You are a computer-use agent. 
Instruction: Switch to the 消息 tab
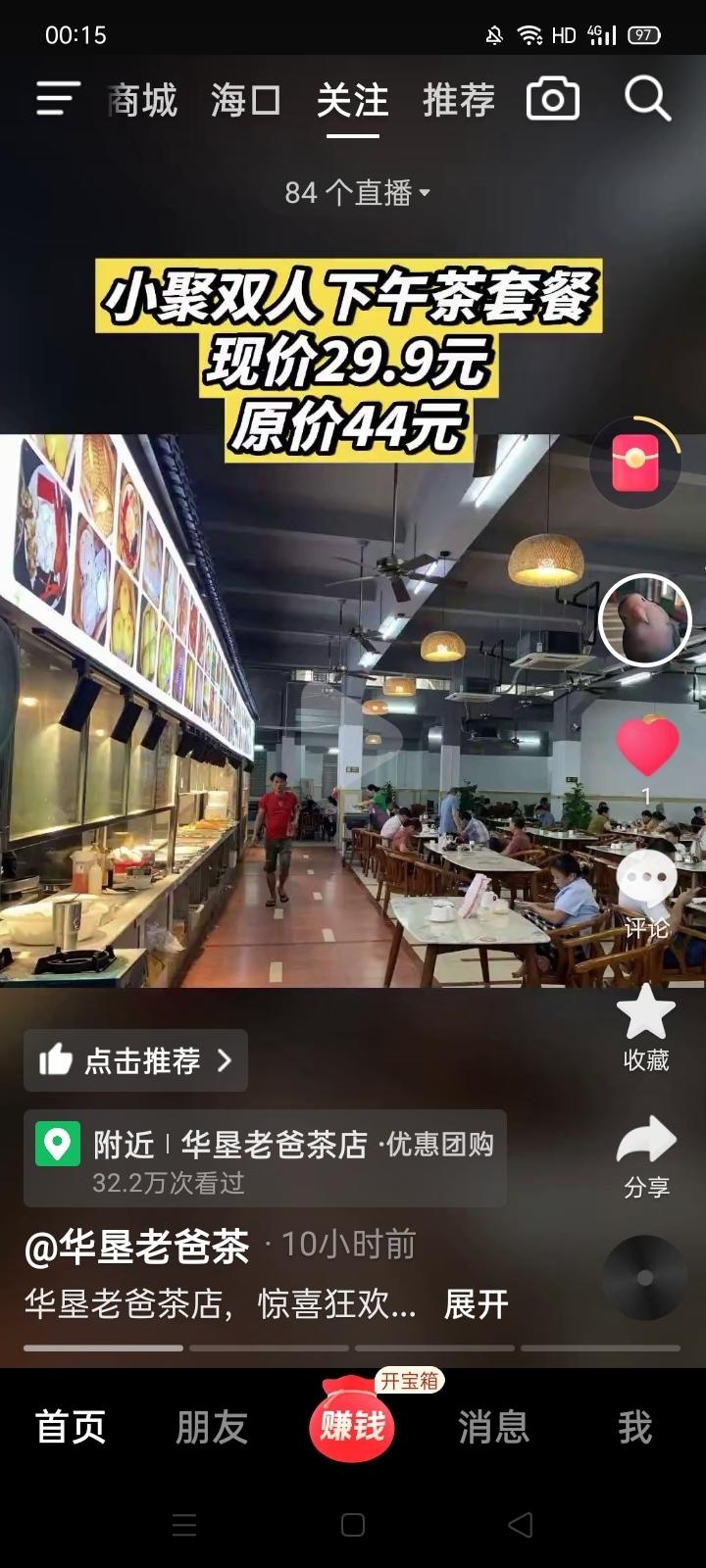(493, 1427)
